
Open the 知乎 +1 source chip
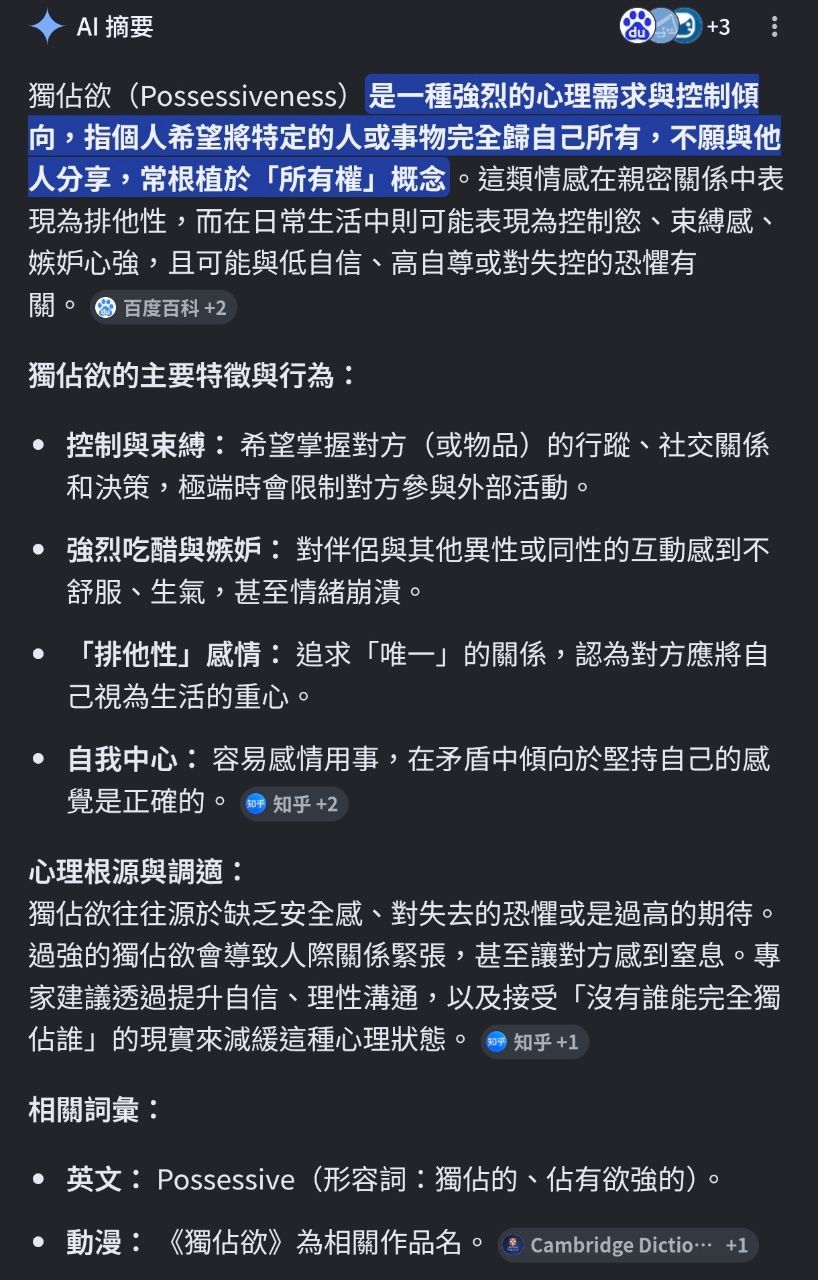point(534,1042)
